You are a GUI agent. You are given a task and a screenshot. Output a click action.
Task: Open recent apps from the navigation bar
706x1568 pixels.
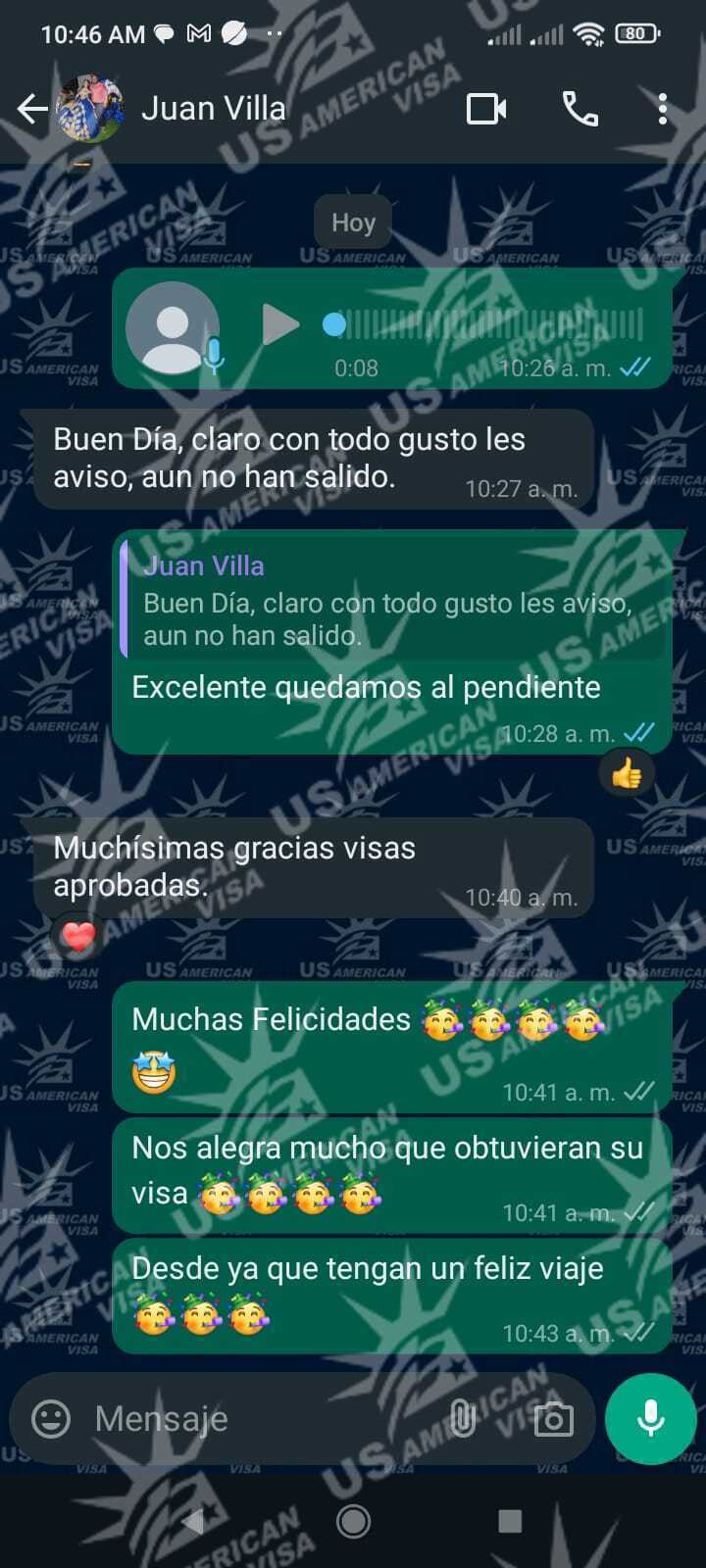tap(510, 1521)
